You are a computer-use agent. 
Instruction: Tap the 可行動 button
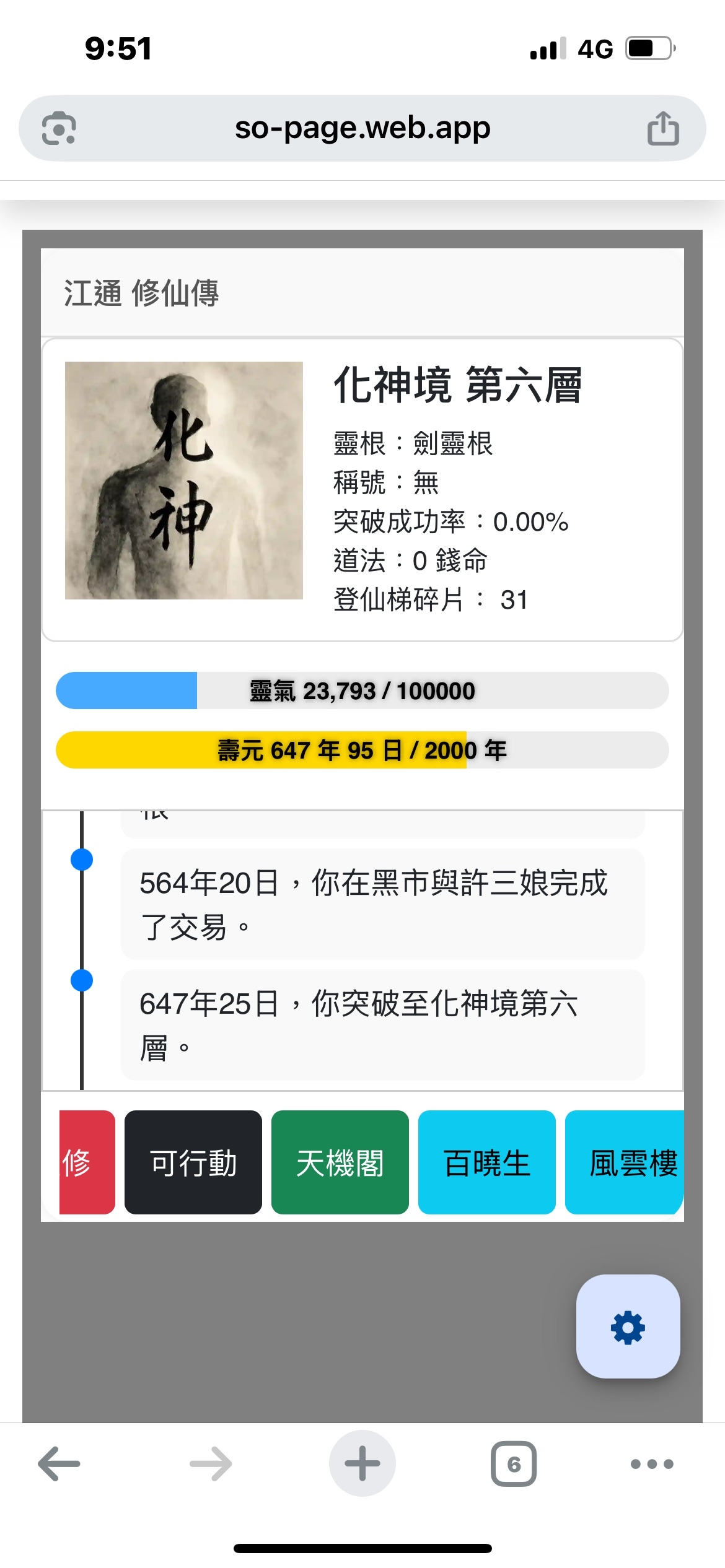[x=193, y=1162]
